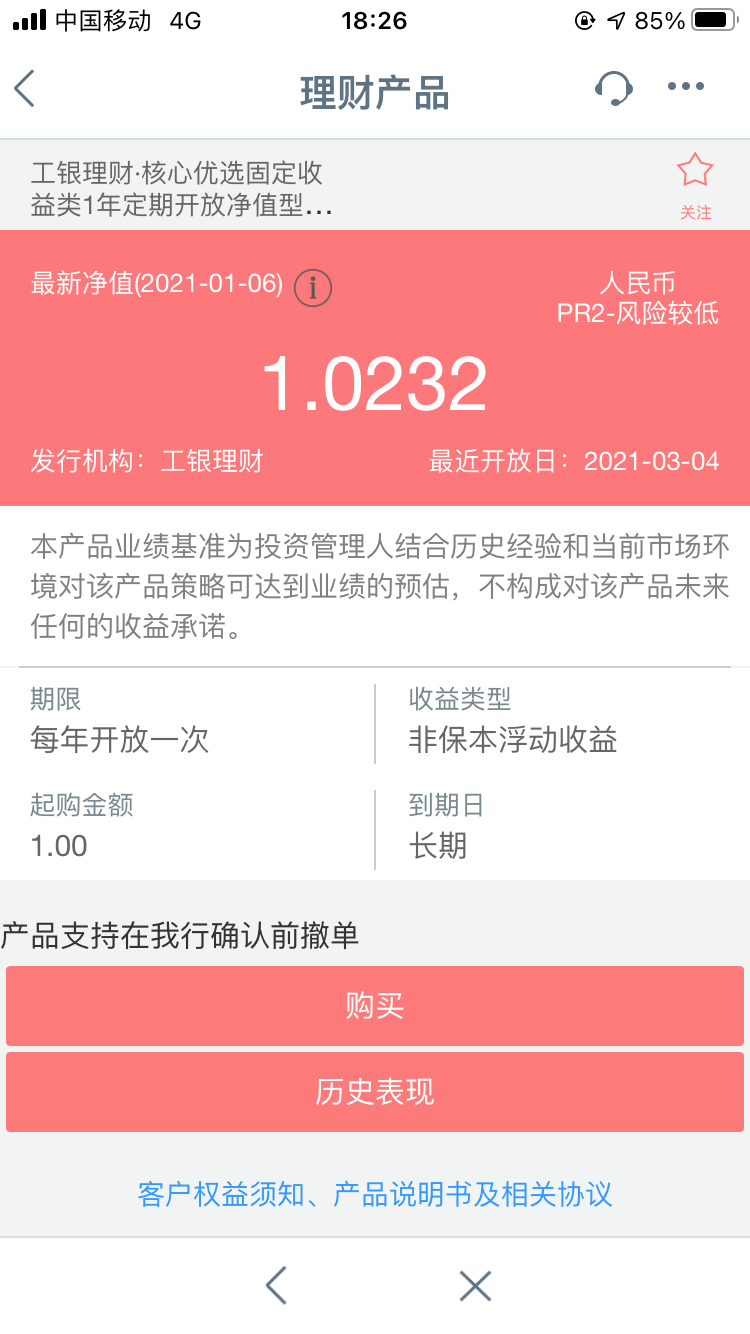The width and height of the screenshot is (750, 1334).
Task: Open 历史表现 to view historical performance
Action: pyautogui.click(x=375, y=1092)
